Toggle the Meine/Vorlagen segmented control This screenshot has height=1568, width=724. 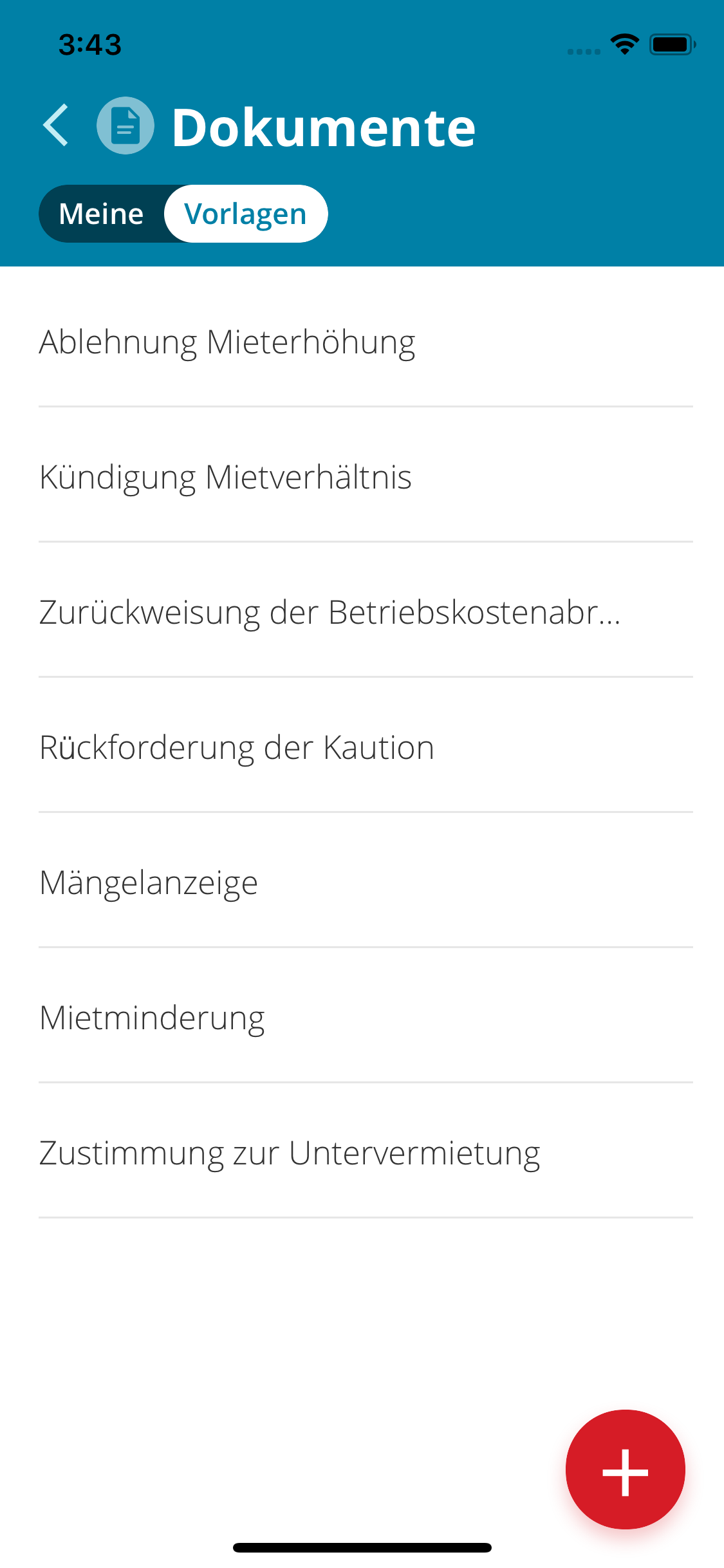click(183, 213)
